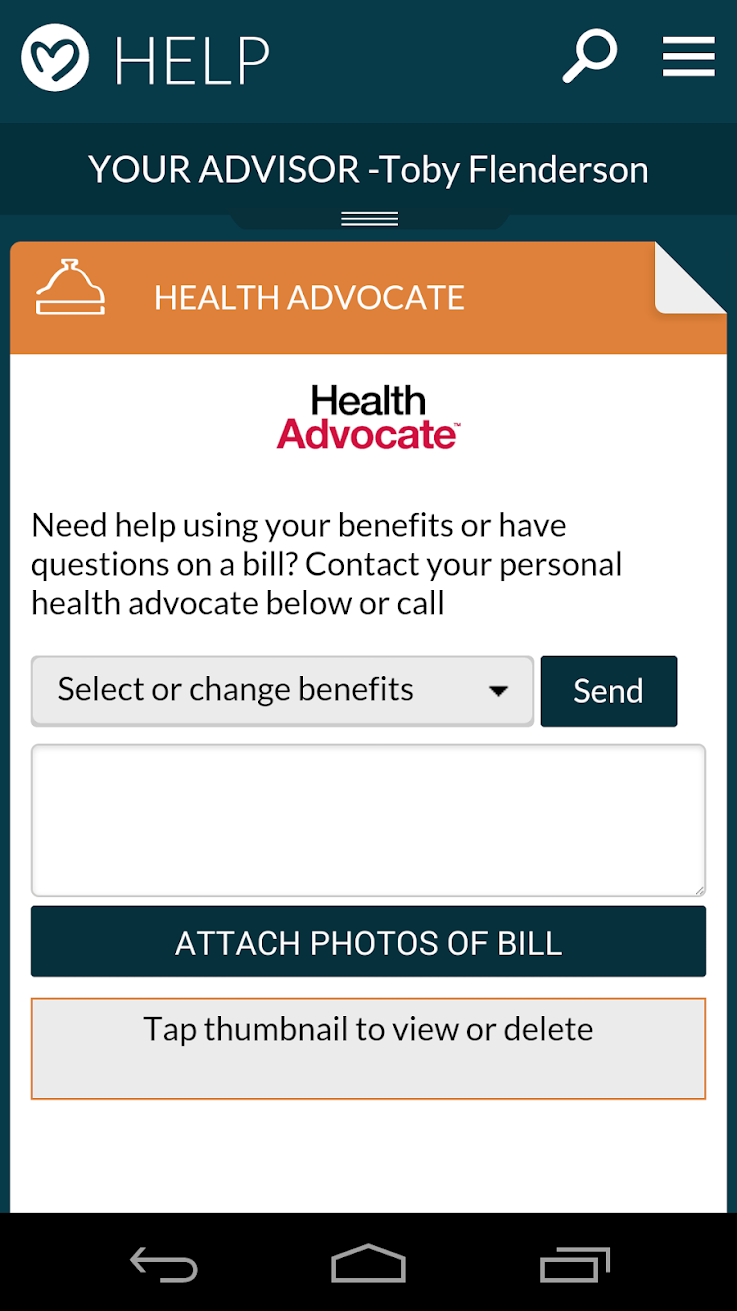Screen dimensions: 737x1311
Task: Show recent apps from navigation bar
Action: [575, 1264]
